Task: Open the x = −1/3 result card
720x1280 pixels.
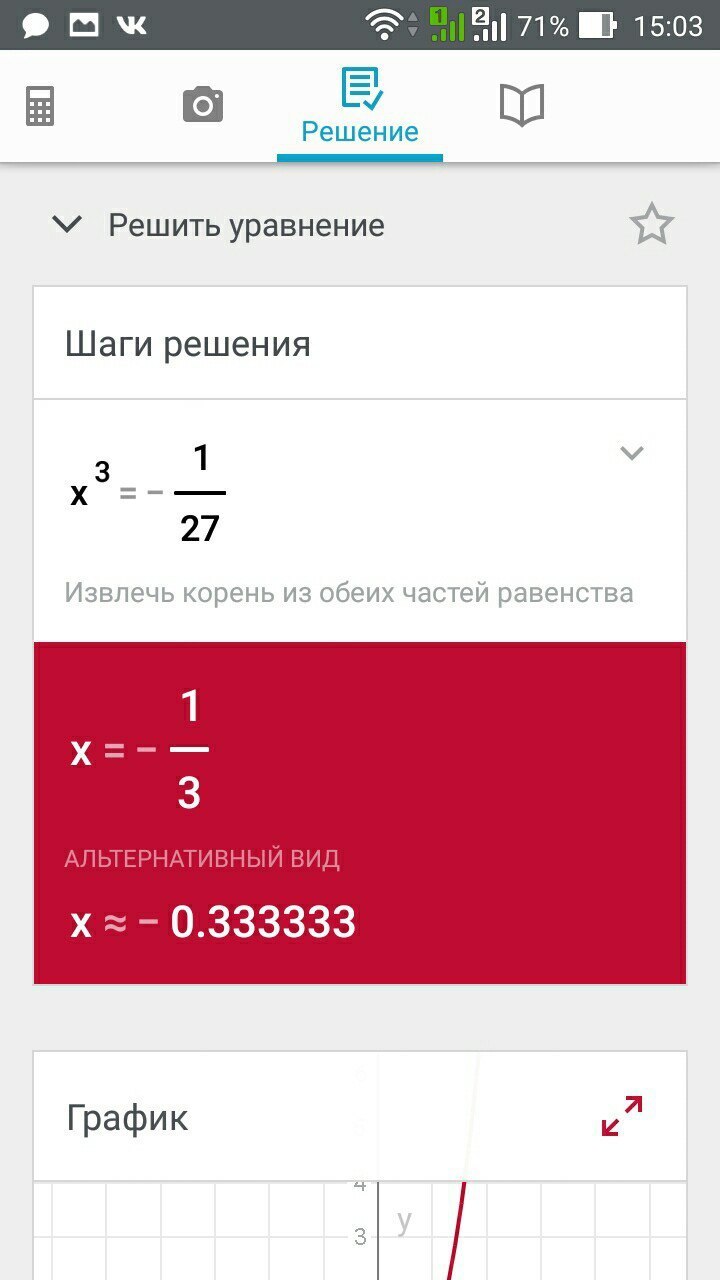Action: click(x=360, y=812)
